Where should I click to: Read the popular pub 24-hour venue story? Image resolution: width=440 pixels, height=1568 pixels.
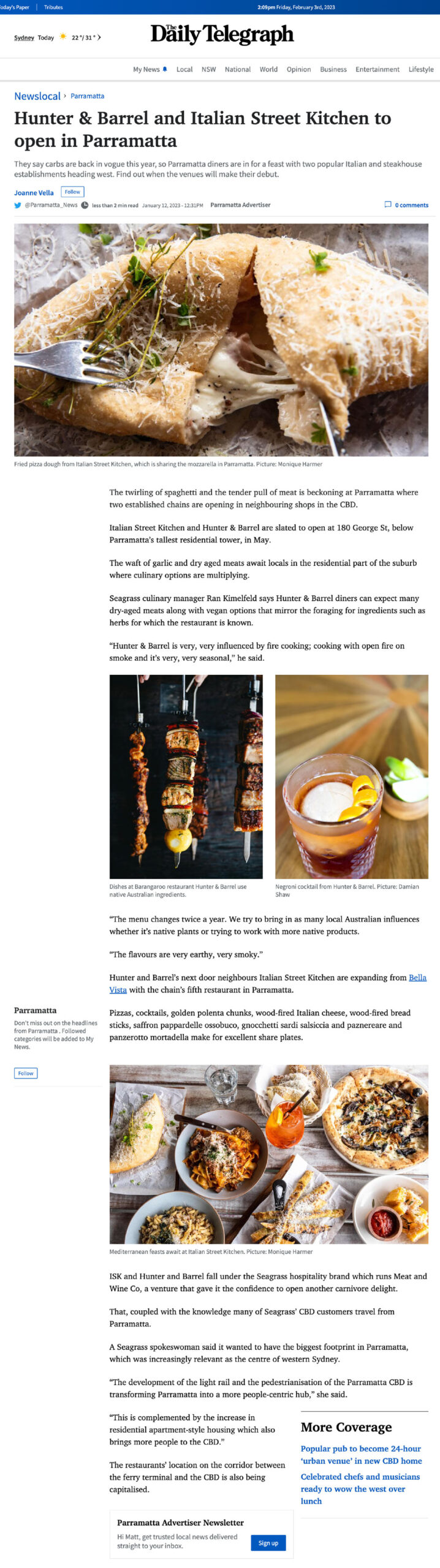pos(360,1454)
